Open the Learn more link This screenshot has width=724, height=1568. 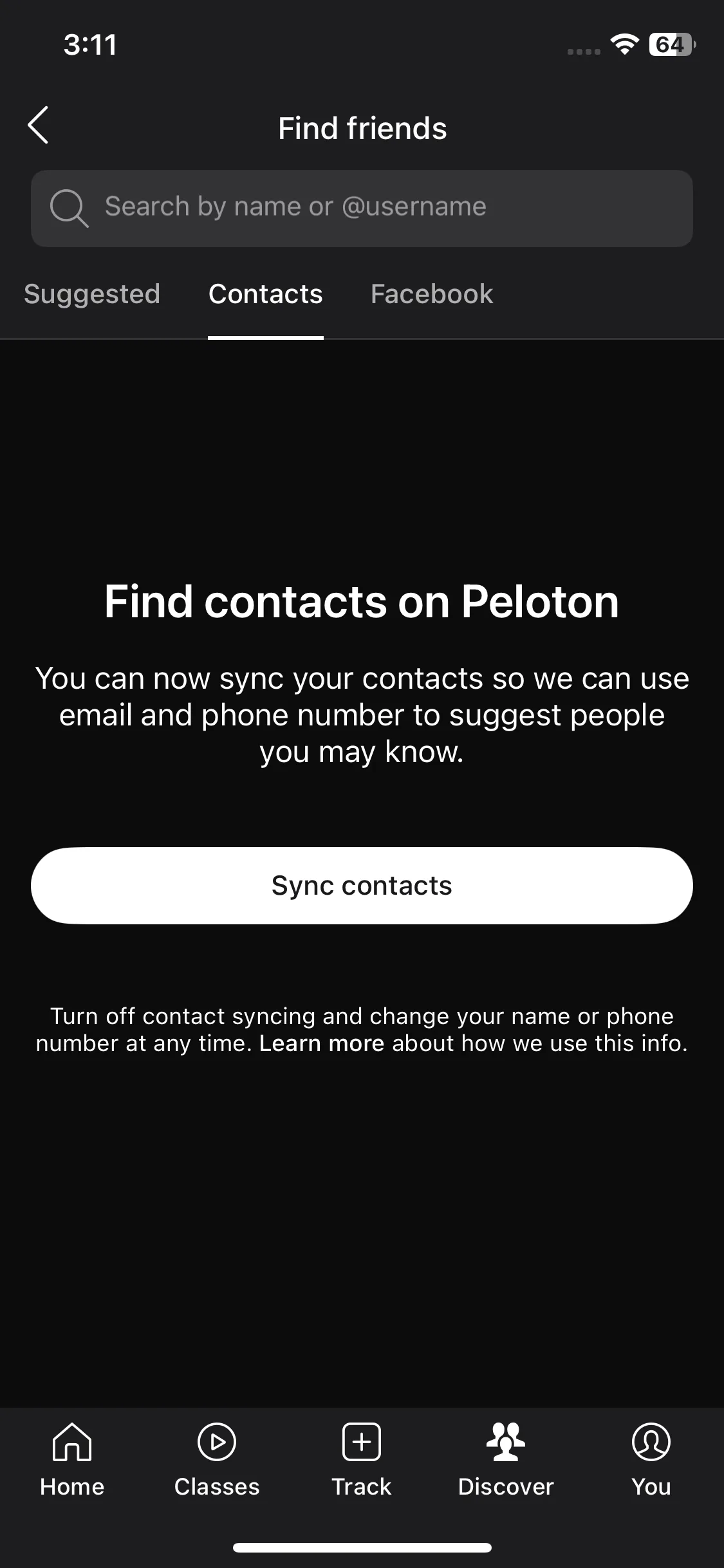(x=321, y=1043)
